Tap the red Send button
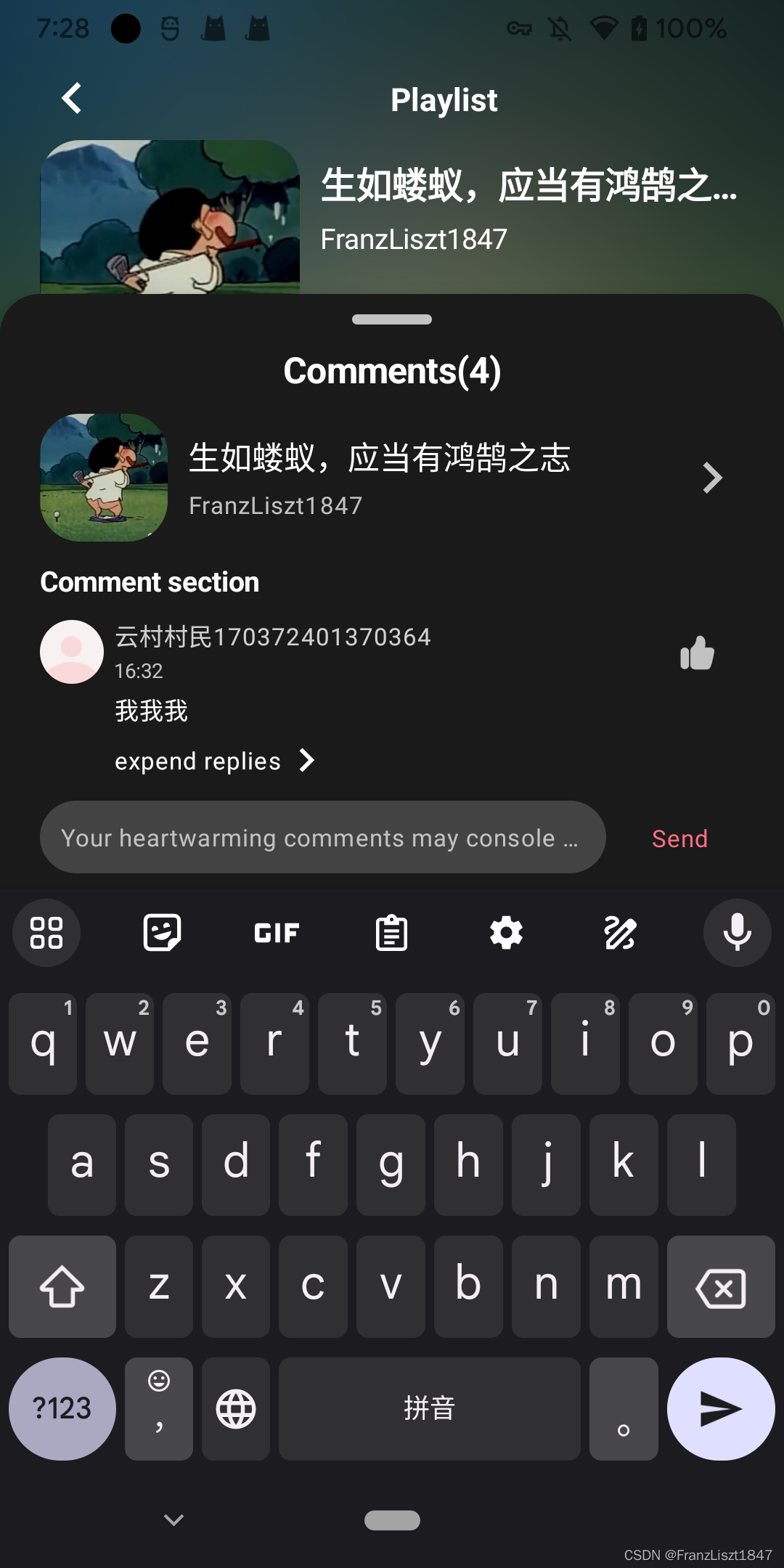 [x=679, y=838]
